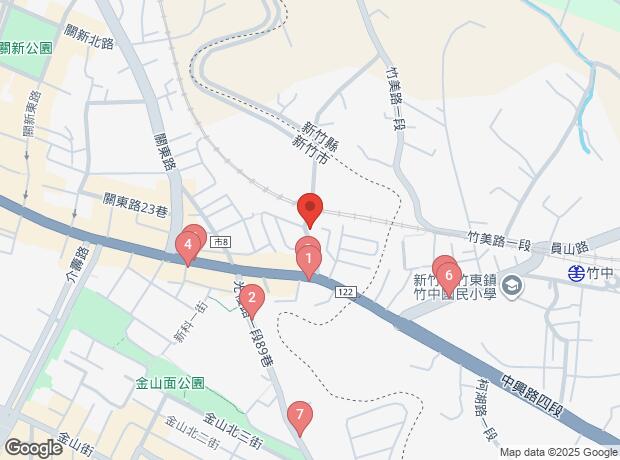Select map marker number 1
620x460 pixels.
(x=309, y=261)
